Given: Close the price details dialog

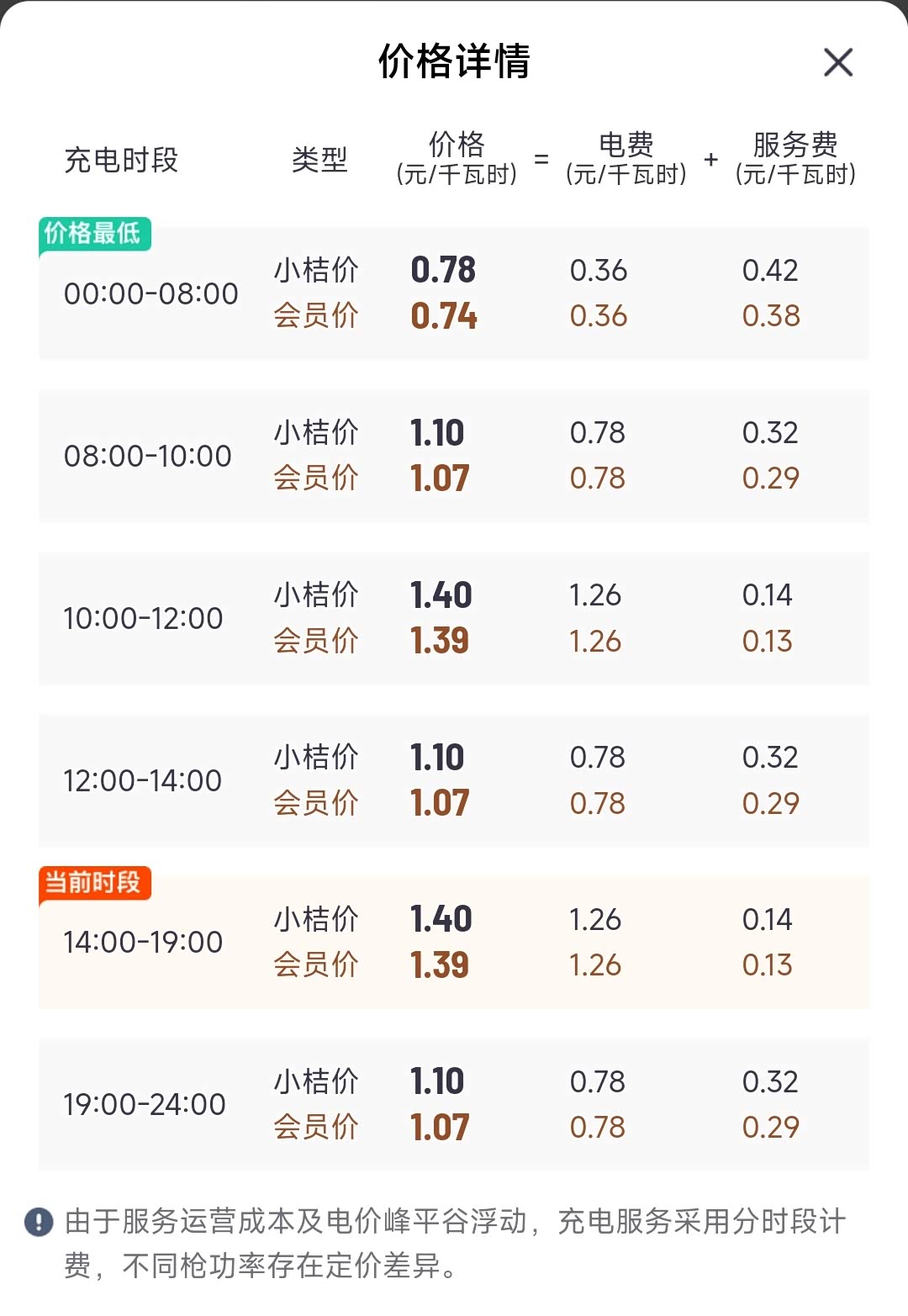Looking at the screenshot, I should pos(837,62).
